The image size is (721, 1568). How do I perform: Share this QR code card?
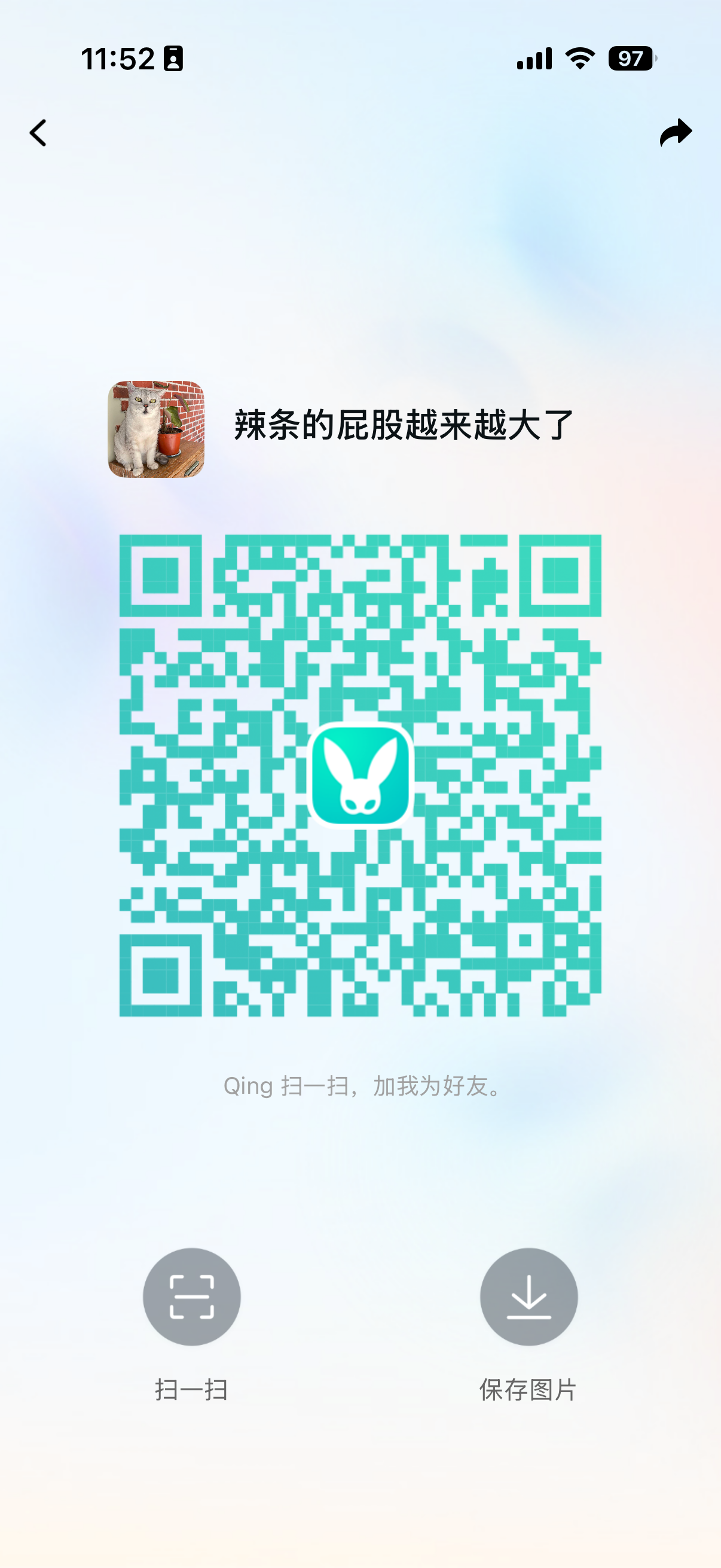pos(676,133)
